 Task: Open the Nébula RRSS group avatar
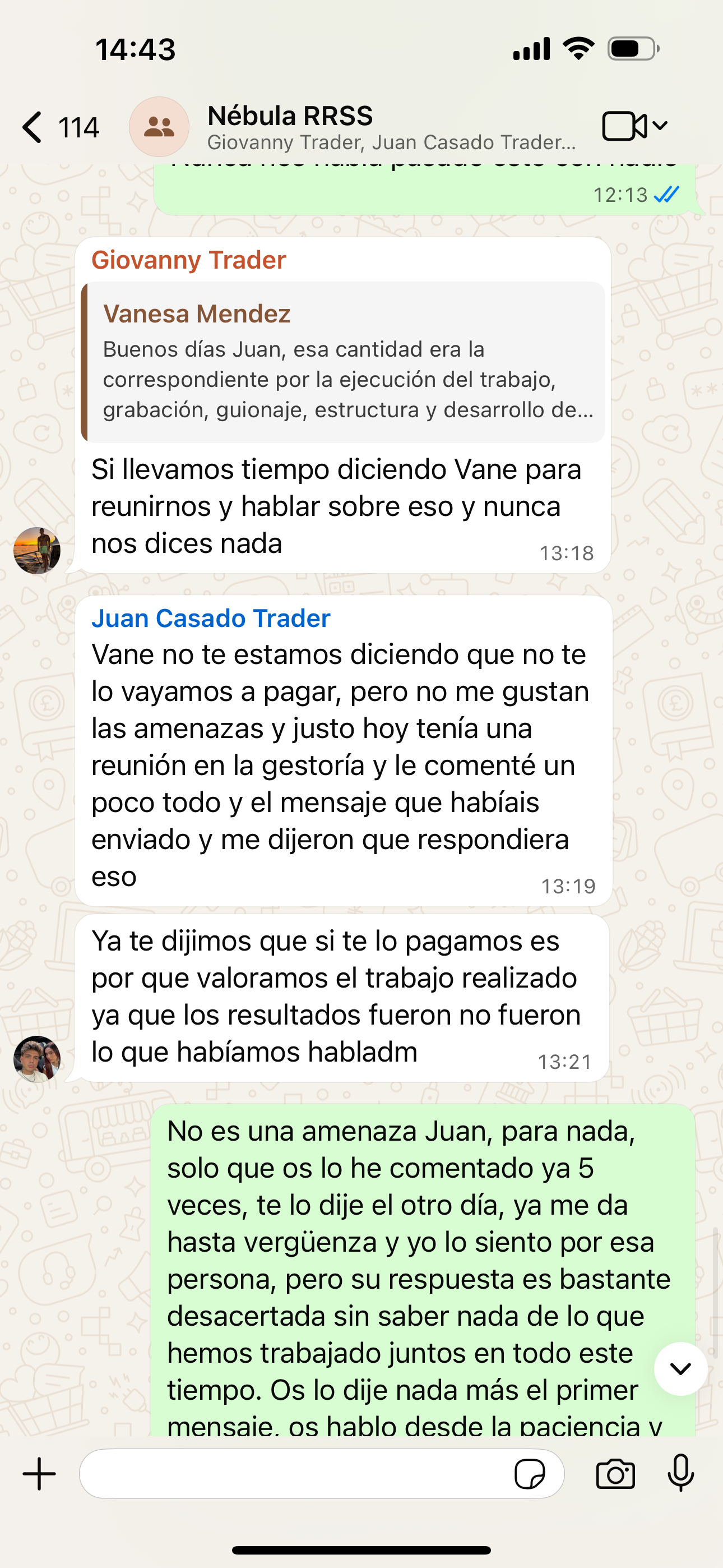(159, 127)
